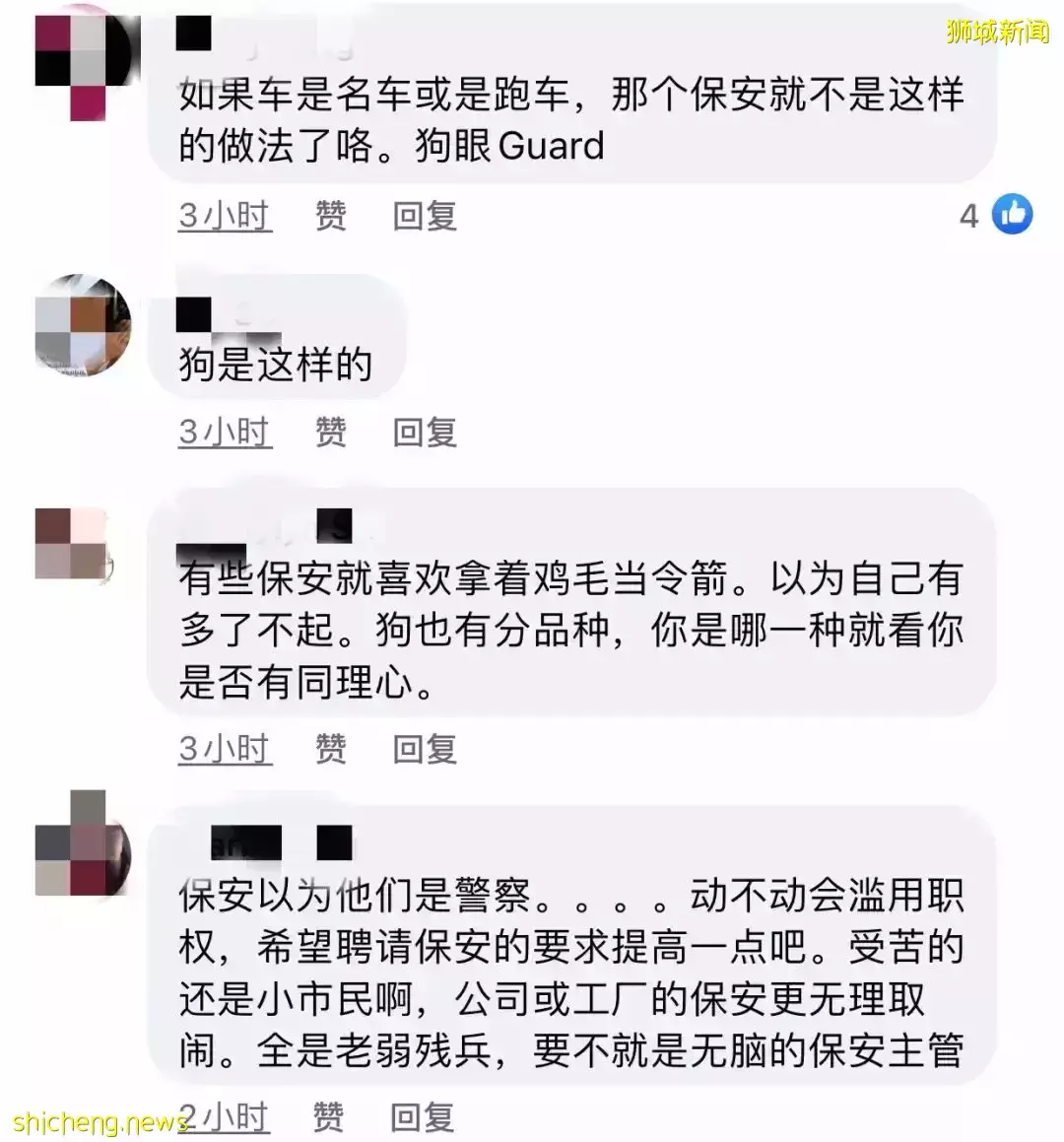Image resolution: width=1064 pixels, height=1142 pixels.
Task: Reply to the comment 狗是这样的
Action: pyautogui.click(x=425, y=432)
